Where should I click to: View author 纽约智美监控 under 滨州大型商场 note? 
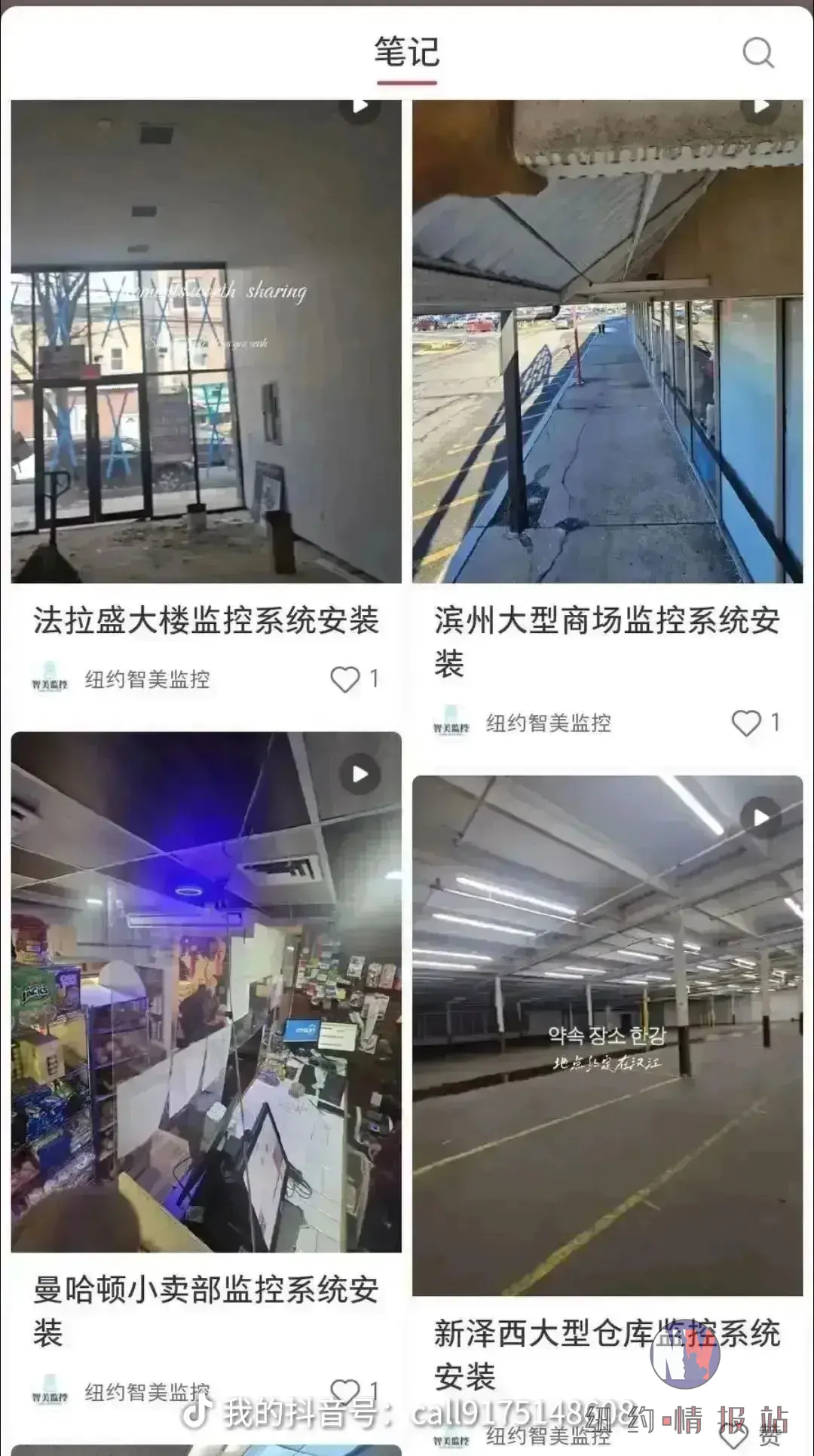[548, 723]
